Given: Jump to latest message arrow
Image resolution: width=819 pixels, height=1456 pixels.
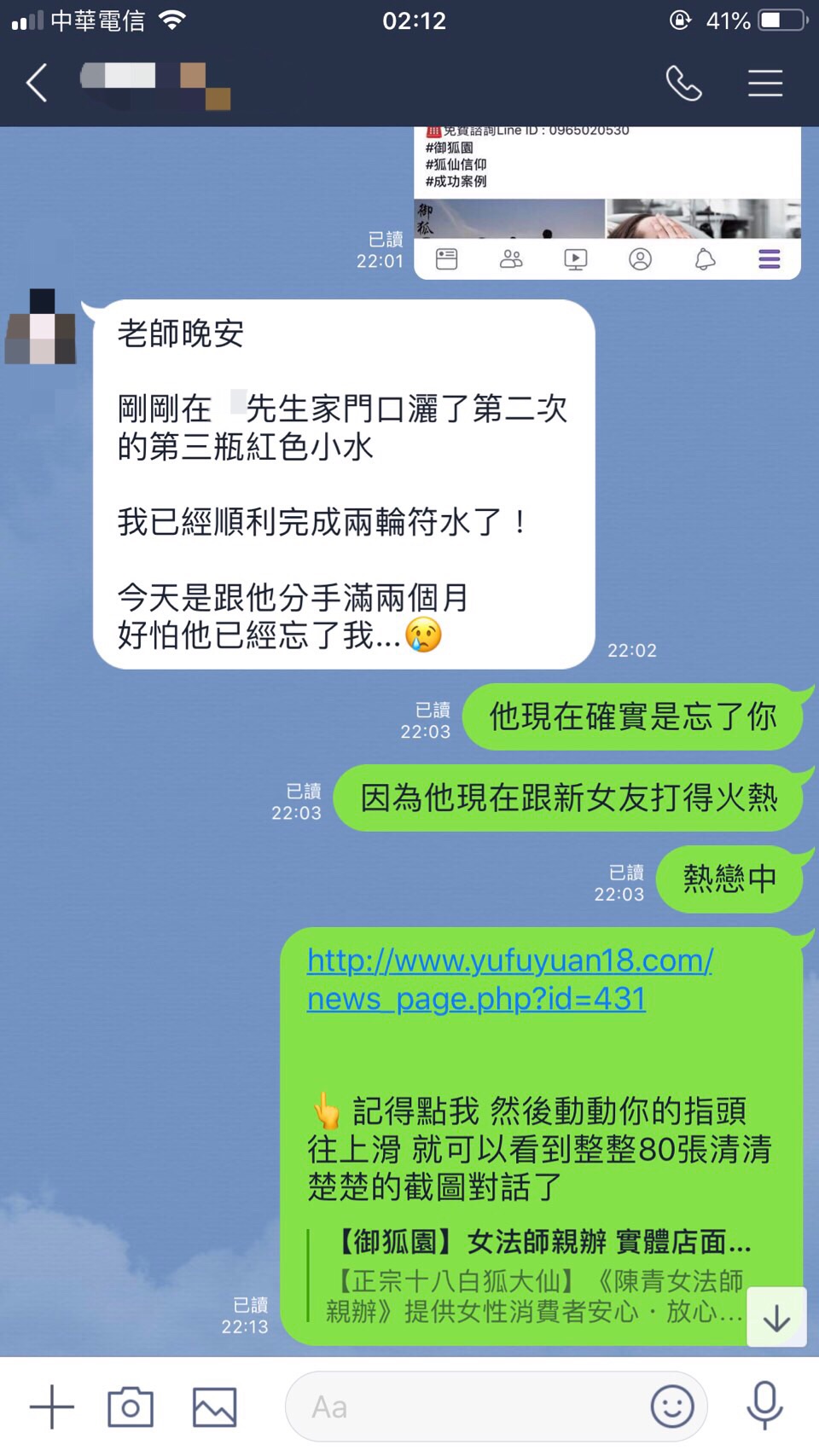Looking at the screenshot, I should 776,1318.
